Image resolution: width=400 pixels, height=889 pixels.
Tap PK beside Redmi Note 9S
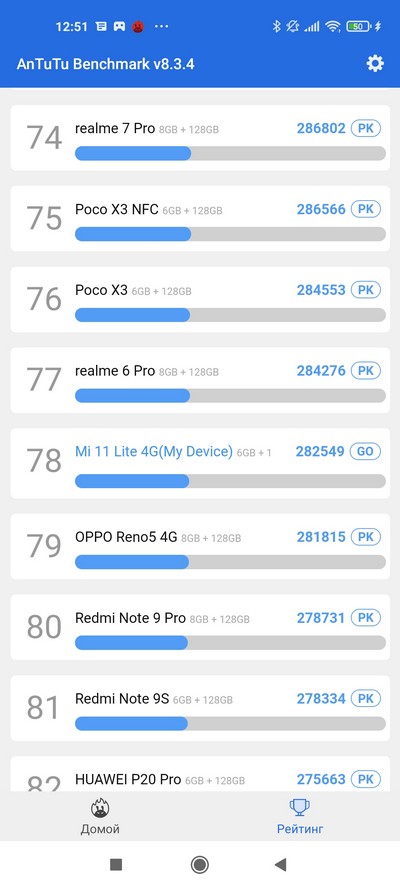coord(365,698)
